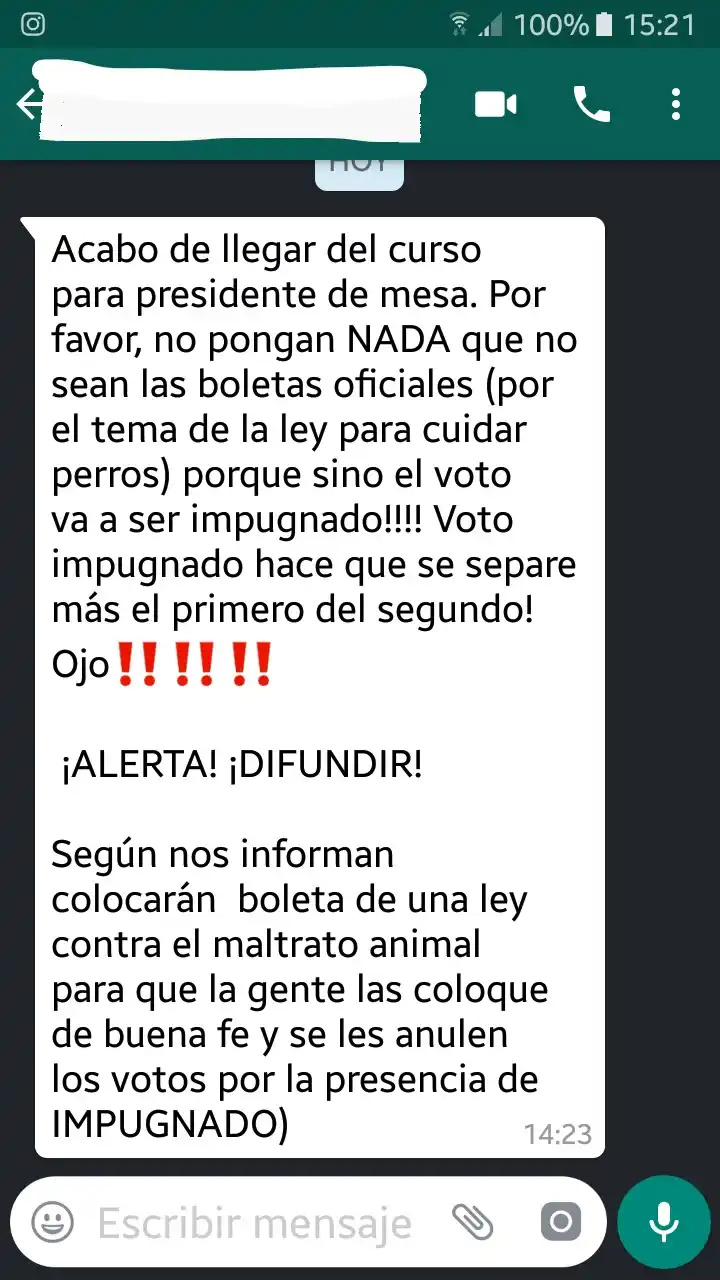Open the three-dot overflow menu
The height and width of the screenshot is (1280, 720).
(x=676, y=104)
